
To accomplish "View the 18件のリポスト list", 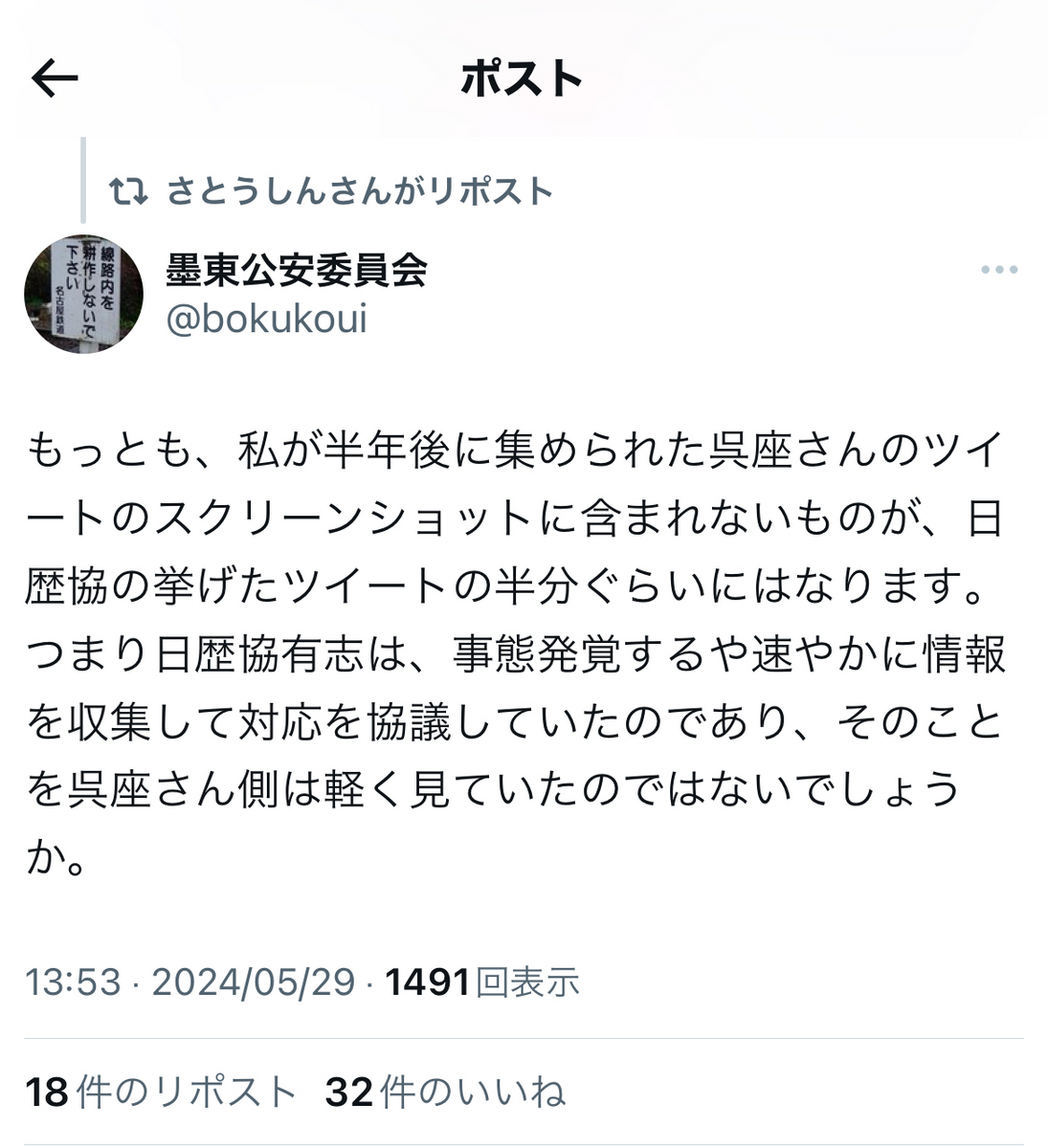I will [x=161, y=1092].
